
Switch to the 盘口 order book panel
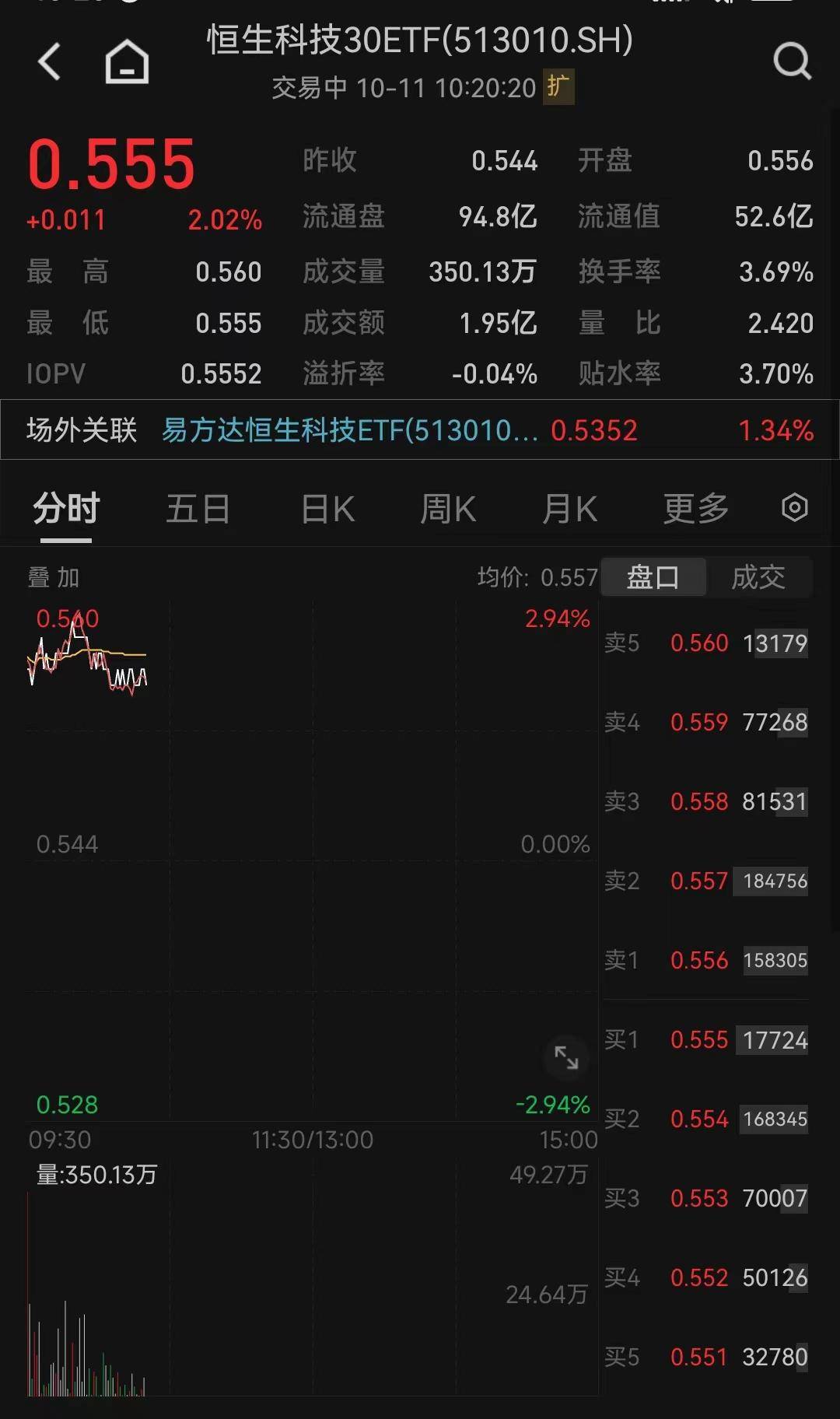pos(653,576)
